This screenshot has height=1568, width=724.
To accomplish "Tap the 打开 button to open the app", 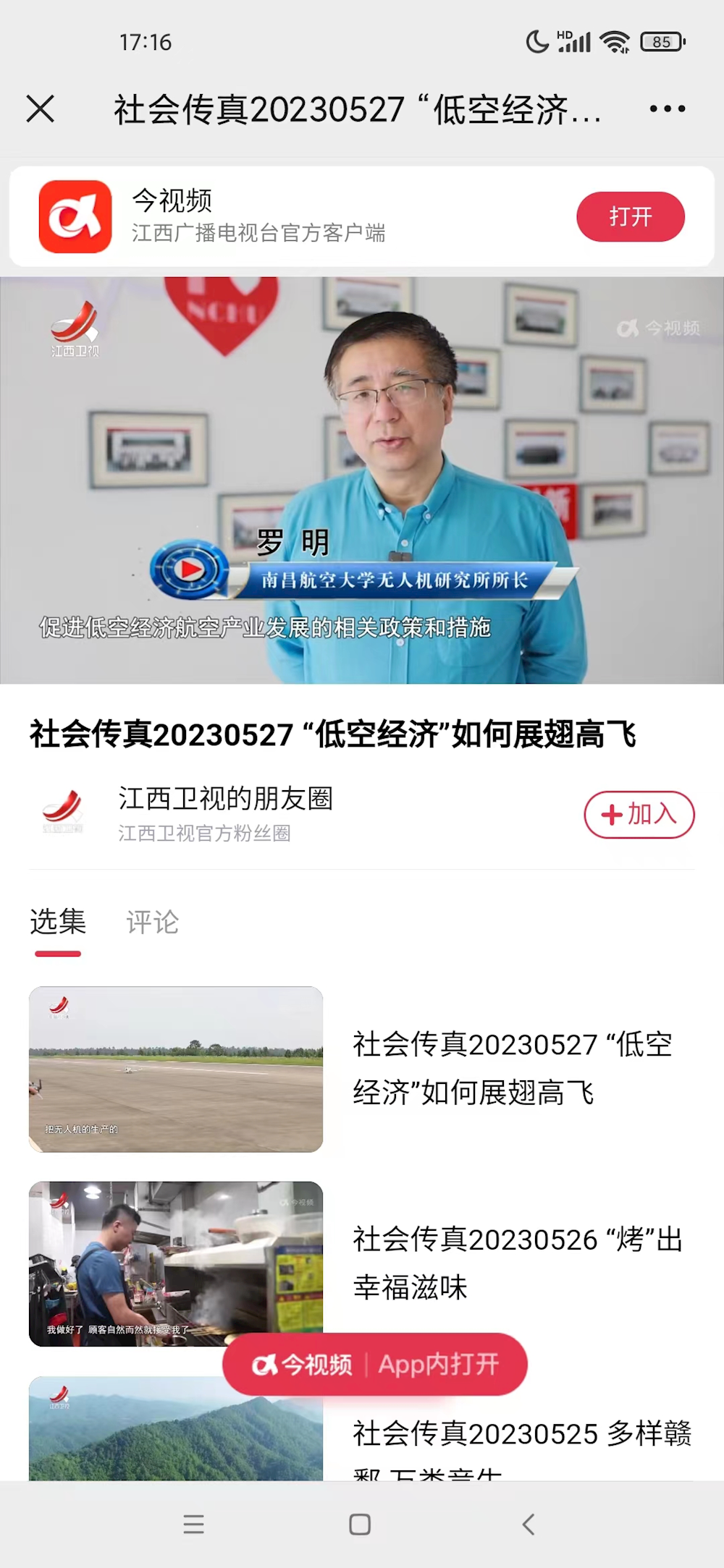I will pos(629,216).
